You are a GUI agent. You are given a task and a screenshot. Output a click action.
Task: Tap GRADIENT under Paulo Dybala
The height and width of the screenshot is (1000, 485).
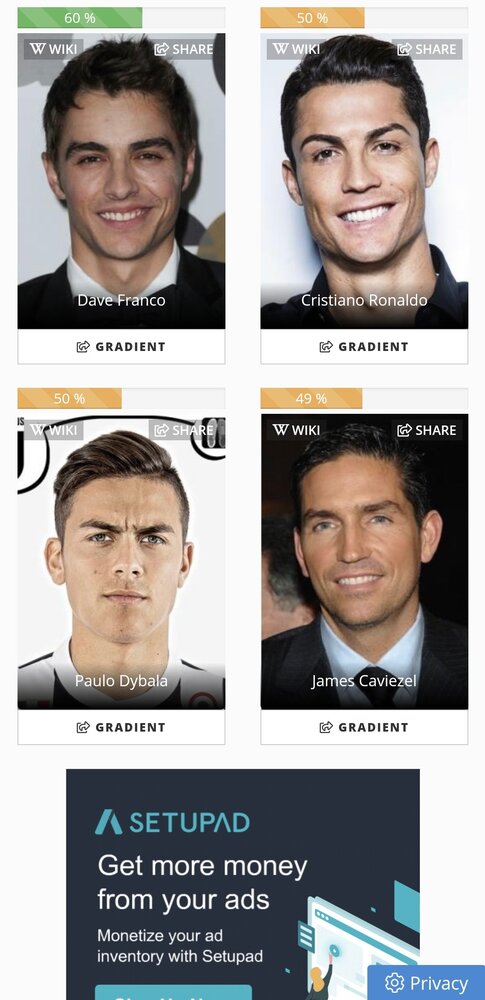point(121,727)
